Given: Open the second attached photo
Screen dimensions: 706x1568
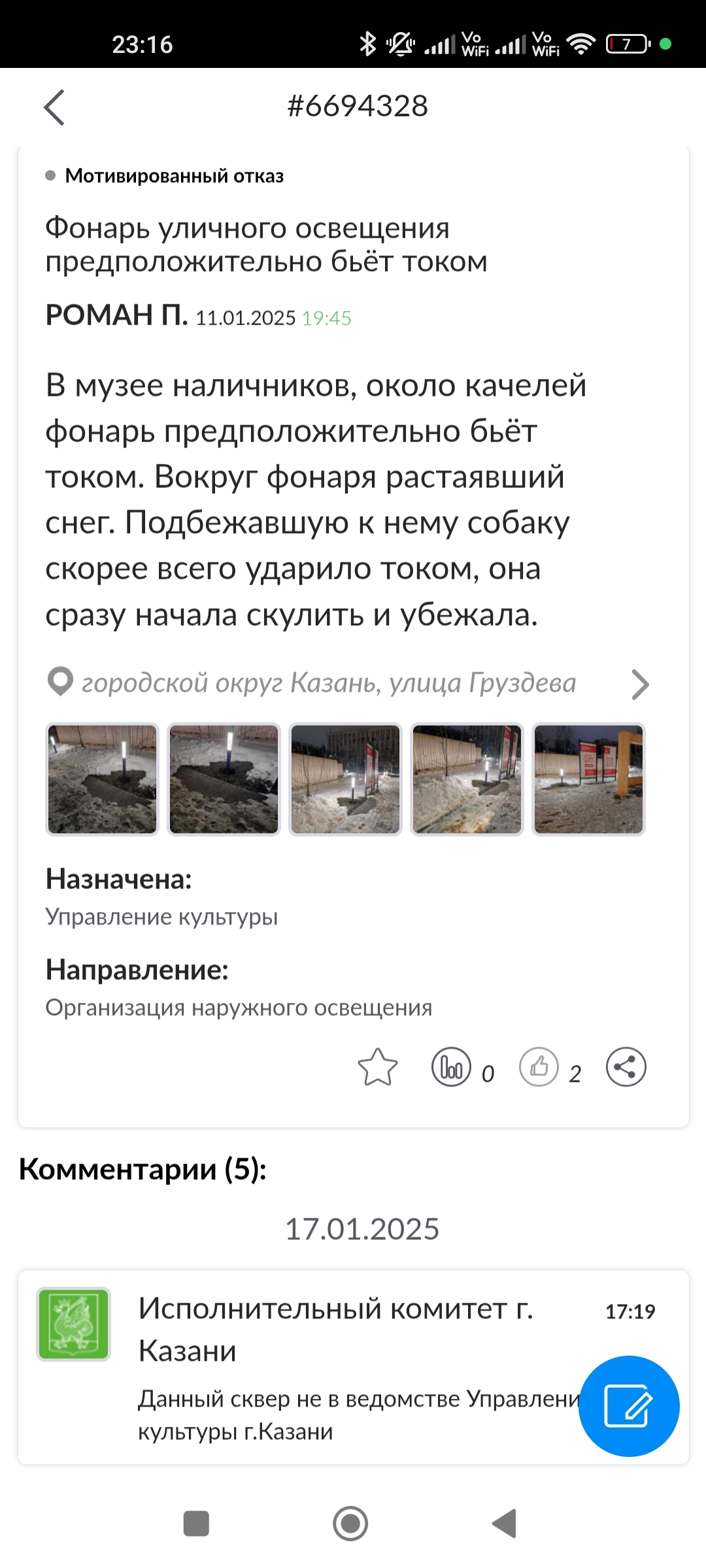Looking at the screenshot, I should pos(224,779).
